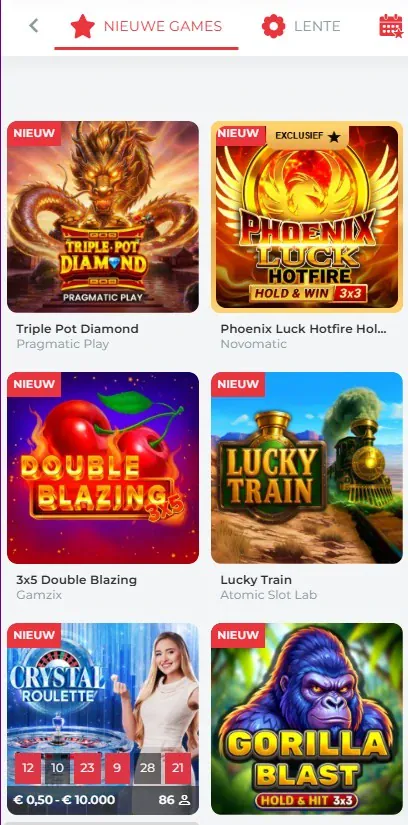Viewport: 408px width, 825px height.
Task: Join the Crystal Roulette live table
Action: pyautogui.click(x=103, y=719)
